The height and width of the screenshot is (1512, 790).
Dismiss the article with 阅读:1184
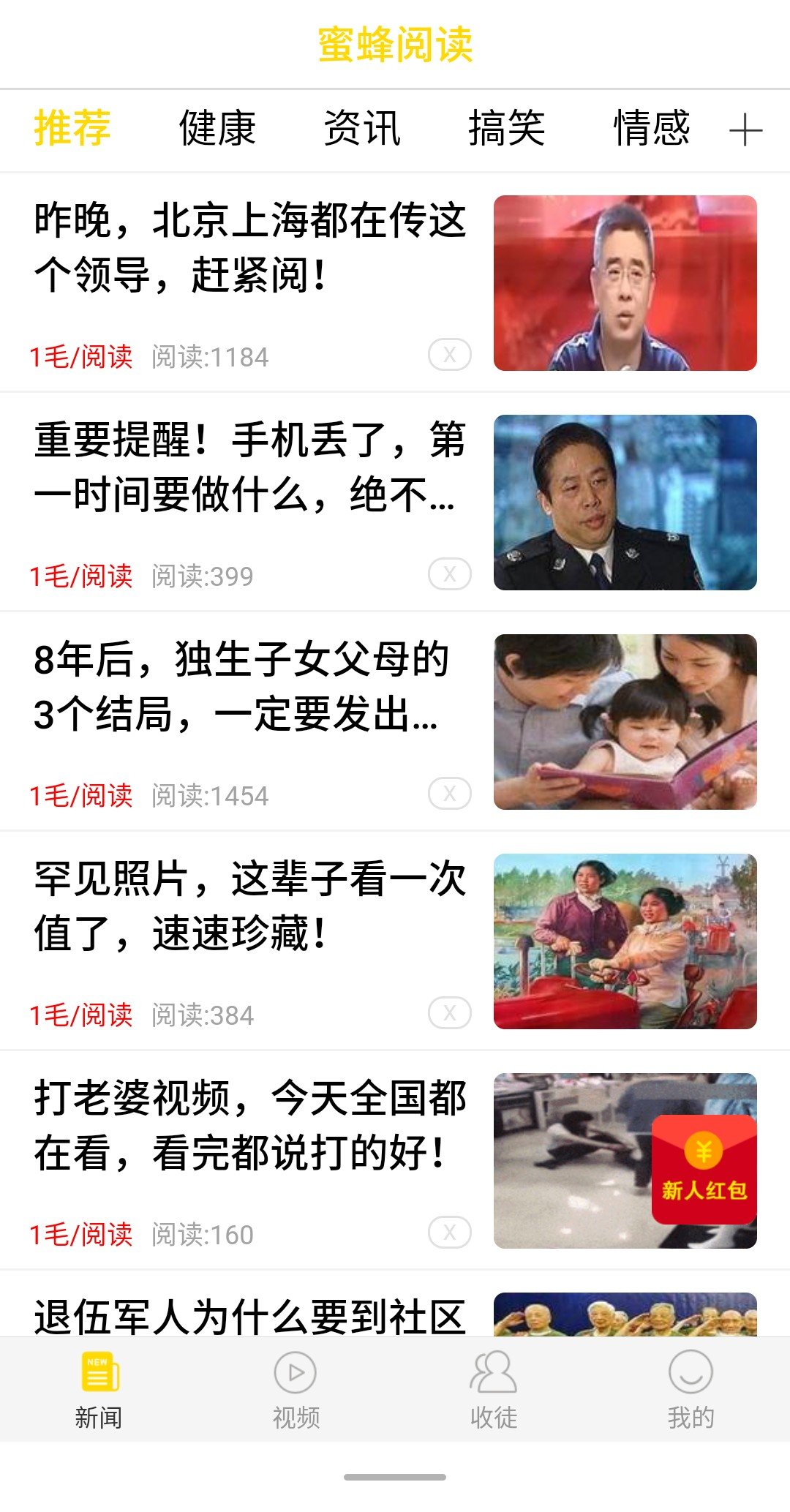pos(449,356)
